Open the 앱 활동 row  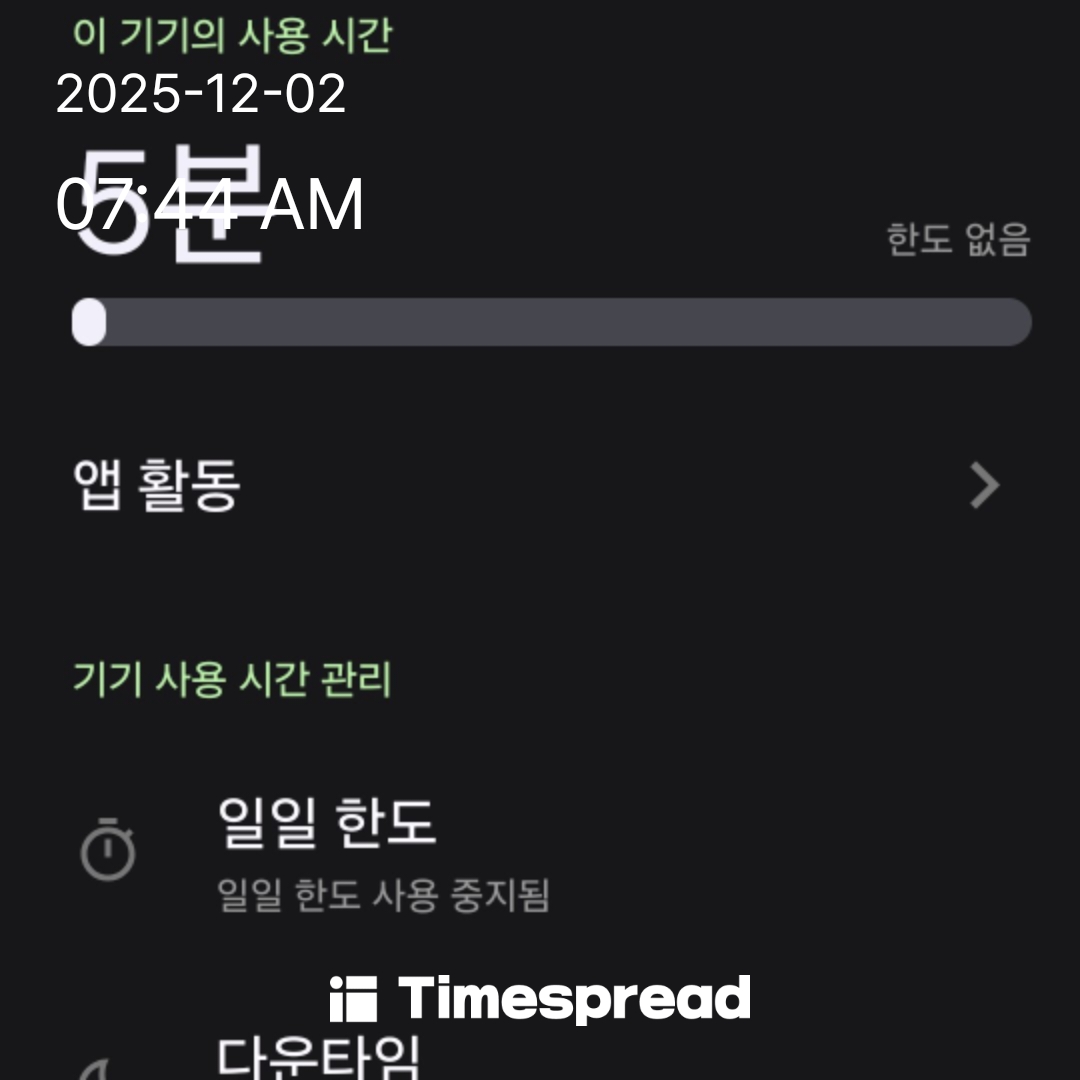click(540, 487)
